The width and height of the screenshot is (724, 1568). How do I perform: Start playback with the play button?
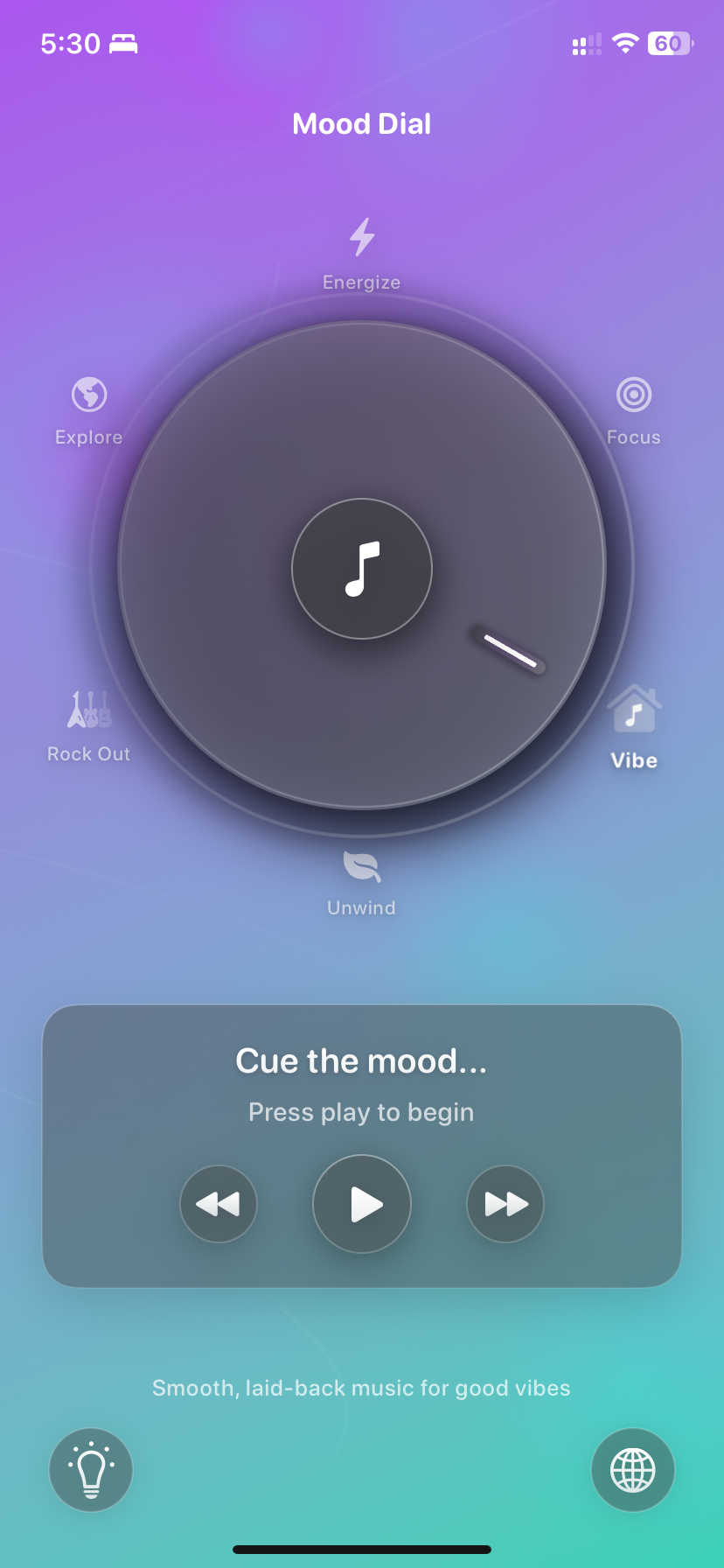point(362,1204)
